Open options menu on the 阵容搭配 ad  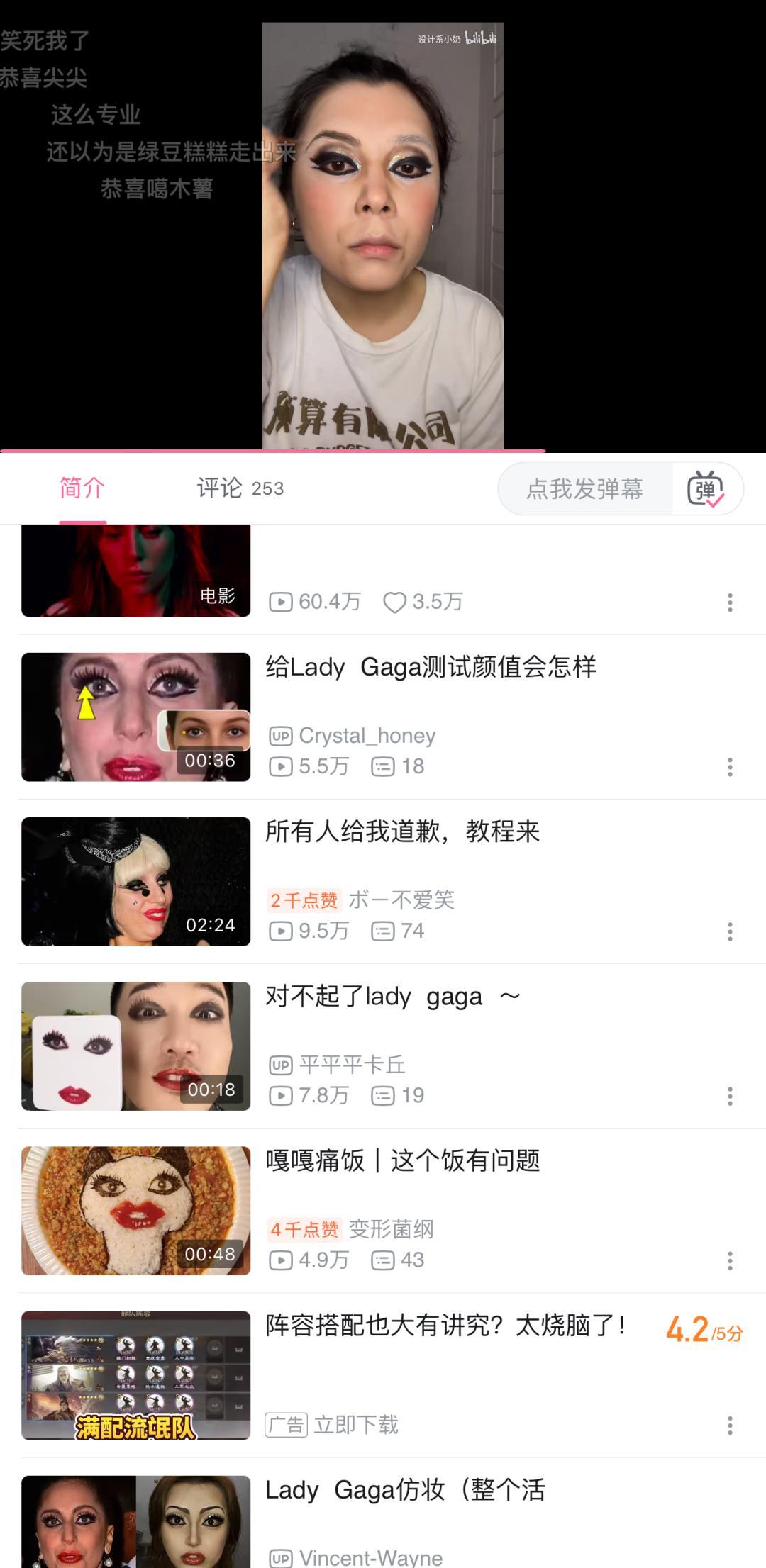tap(730, 1426)
